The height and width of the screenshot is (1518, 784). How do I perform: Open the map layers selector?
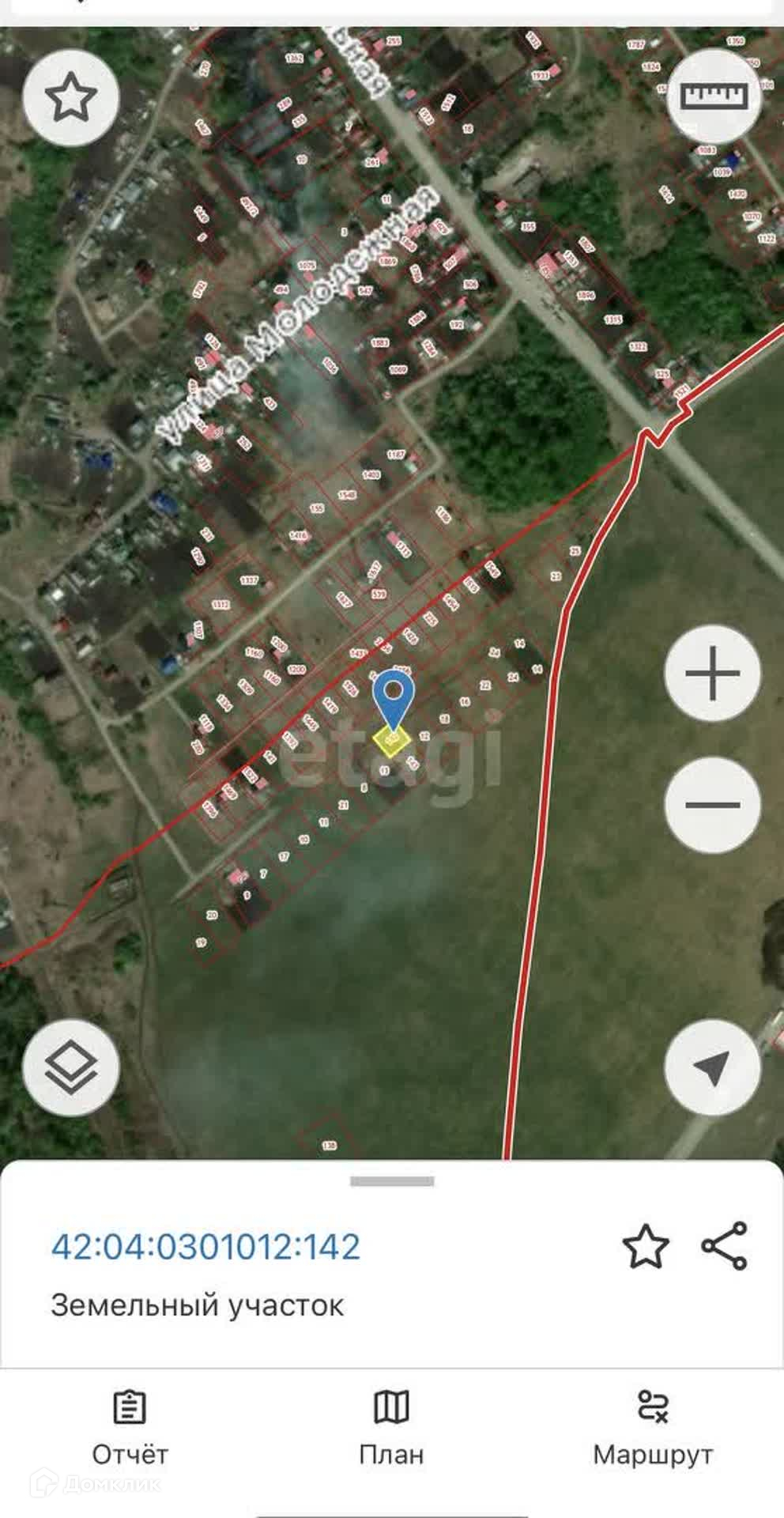coord(71,1068)
